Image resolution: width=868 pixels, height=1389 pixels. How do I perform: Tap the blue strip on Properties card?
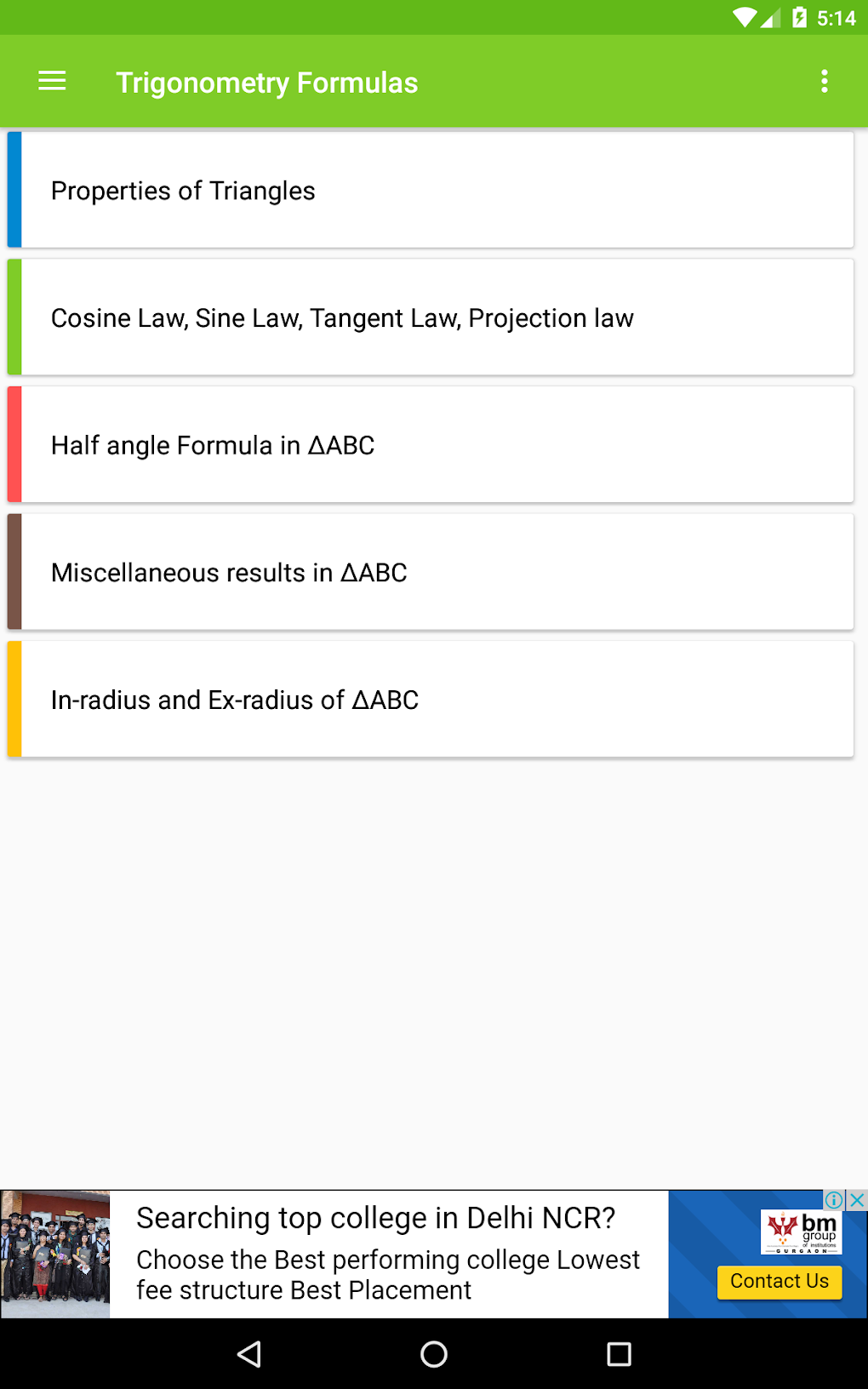tap(14, 189)
